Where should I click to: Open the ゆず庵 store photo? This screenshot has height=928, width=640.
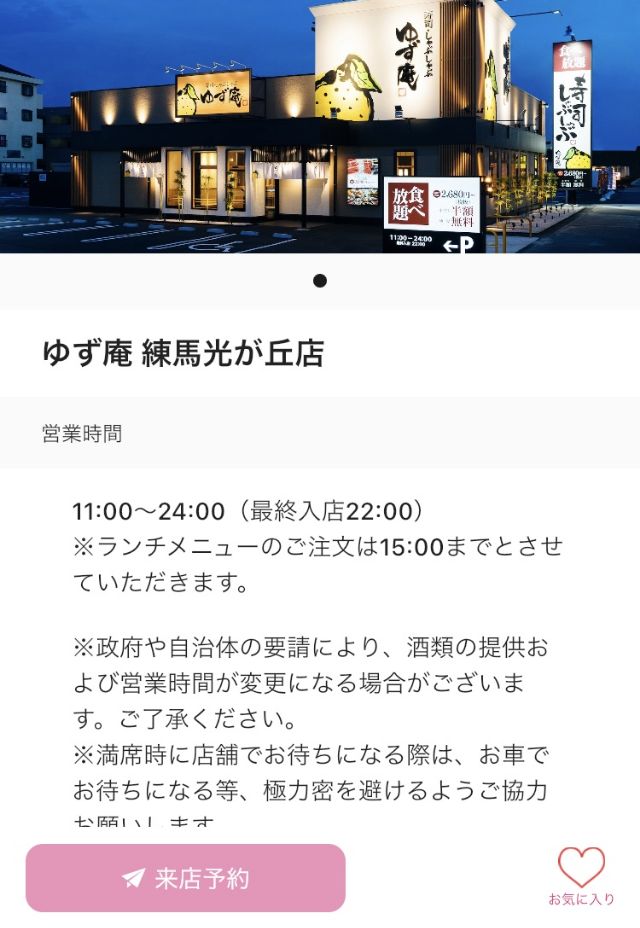[320, 126]
